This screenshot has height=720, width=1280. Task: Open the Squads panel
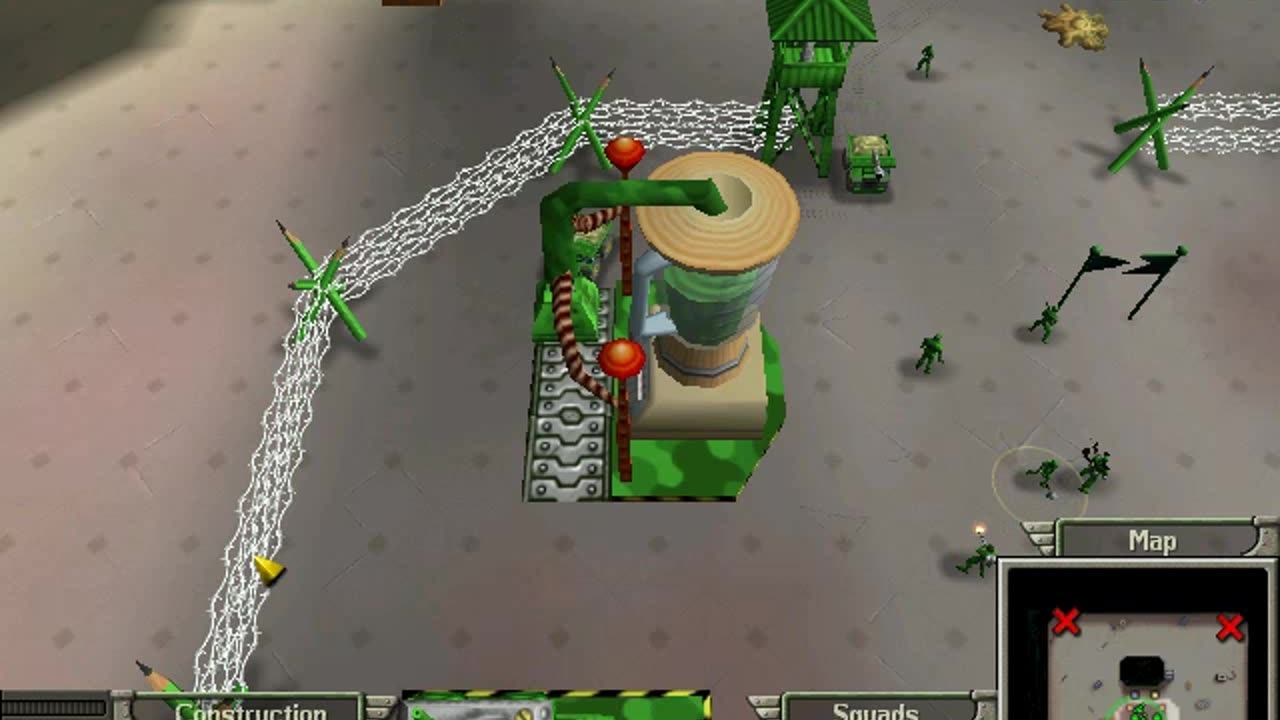tap(875, 709)
